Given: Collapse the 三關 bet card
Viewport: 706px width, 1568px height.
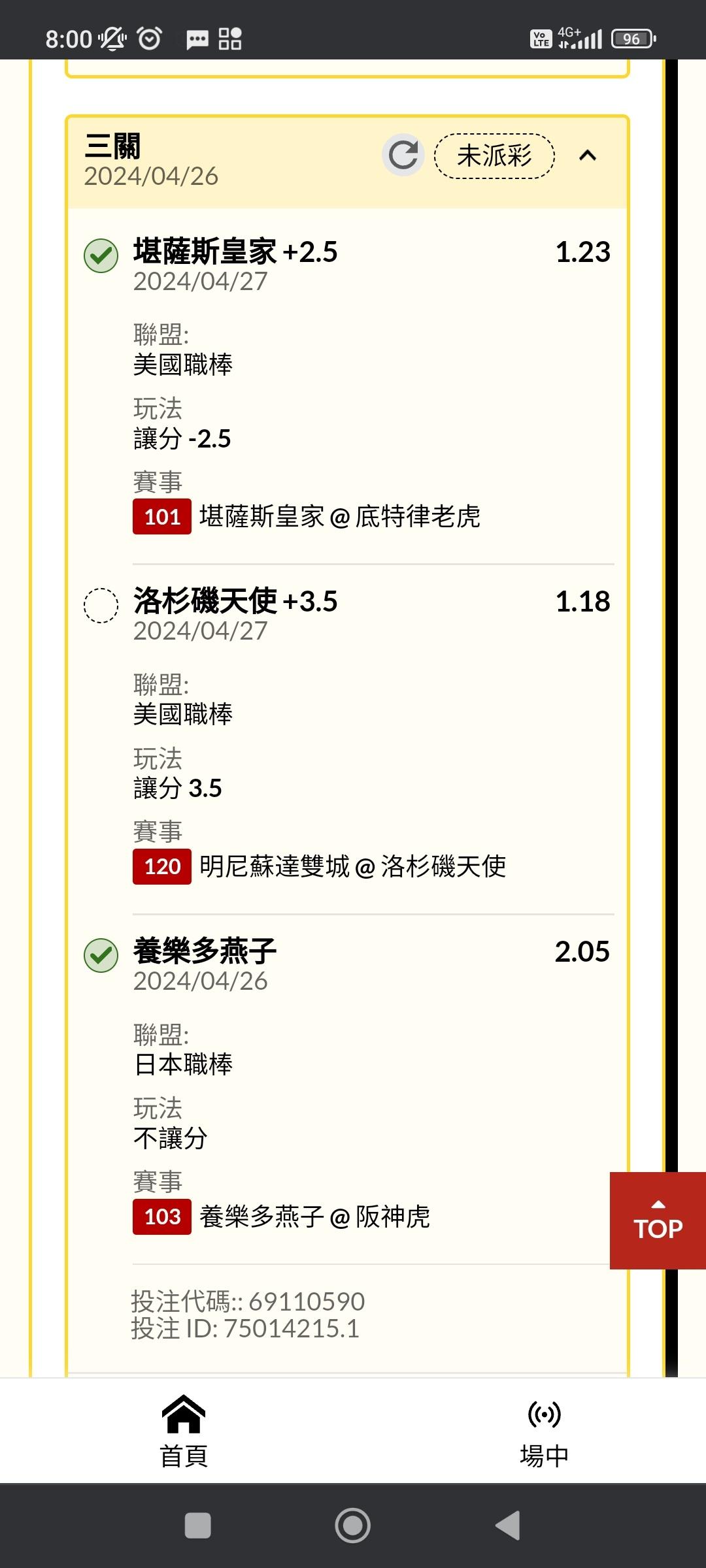Looking at the screenshot, I should point(588,155).
